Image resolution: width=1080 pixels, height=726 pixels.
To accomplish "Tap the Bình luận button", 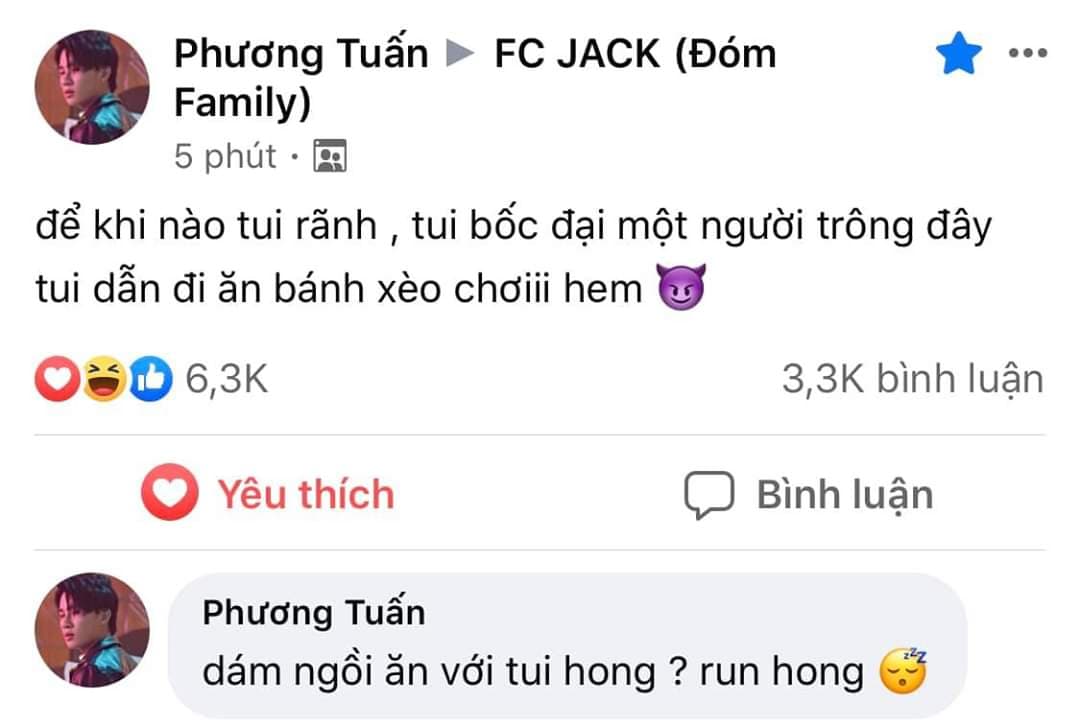I will [x=808, y=495].
